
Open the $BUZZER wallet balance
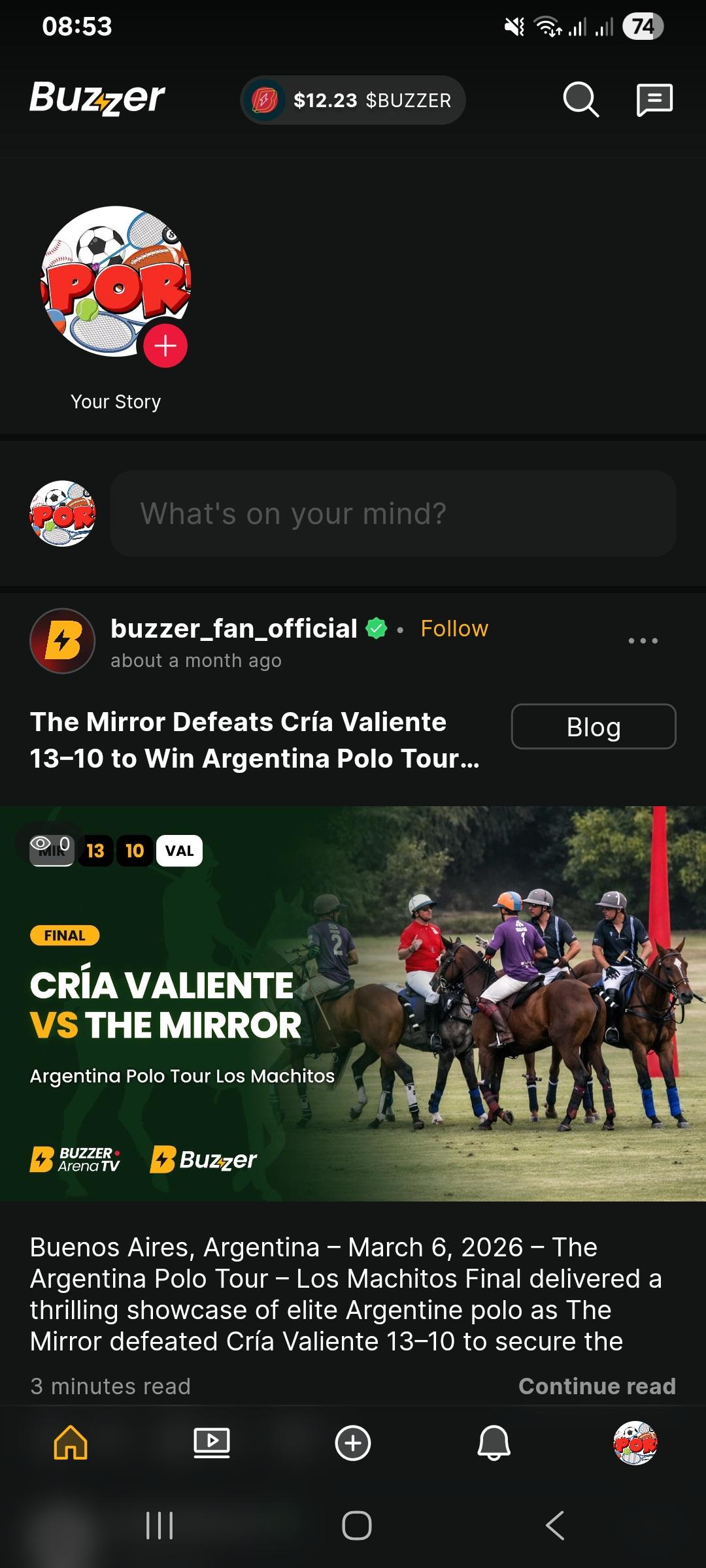[x=353, y=100]
